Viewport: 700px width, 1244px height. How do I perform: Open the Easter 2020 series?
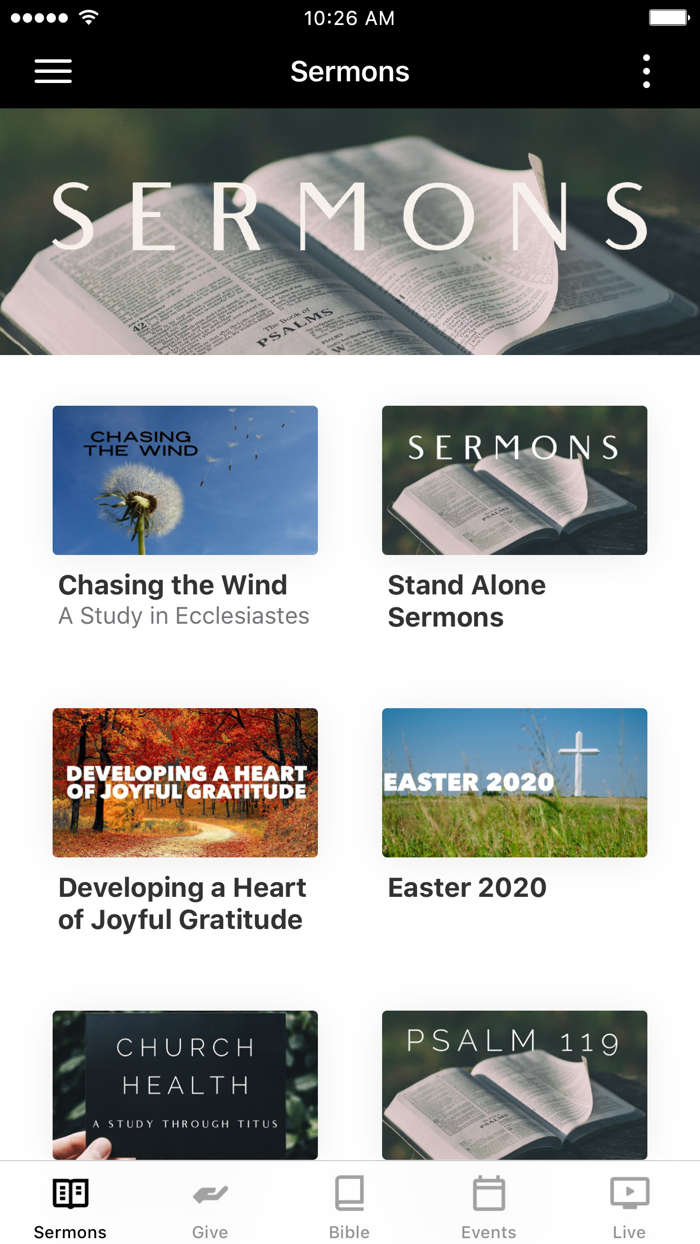(x=514, y=783)
